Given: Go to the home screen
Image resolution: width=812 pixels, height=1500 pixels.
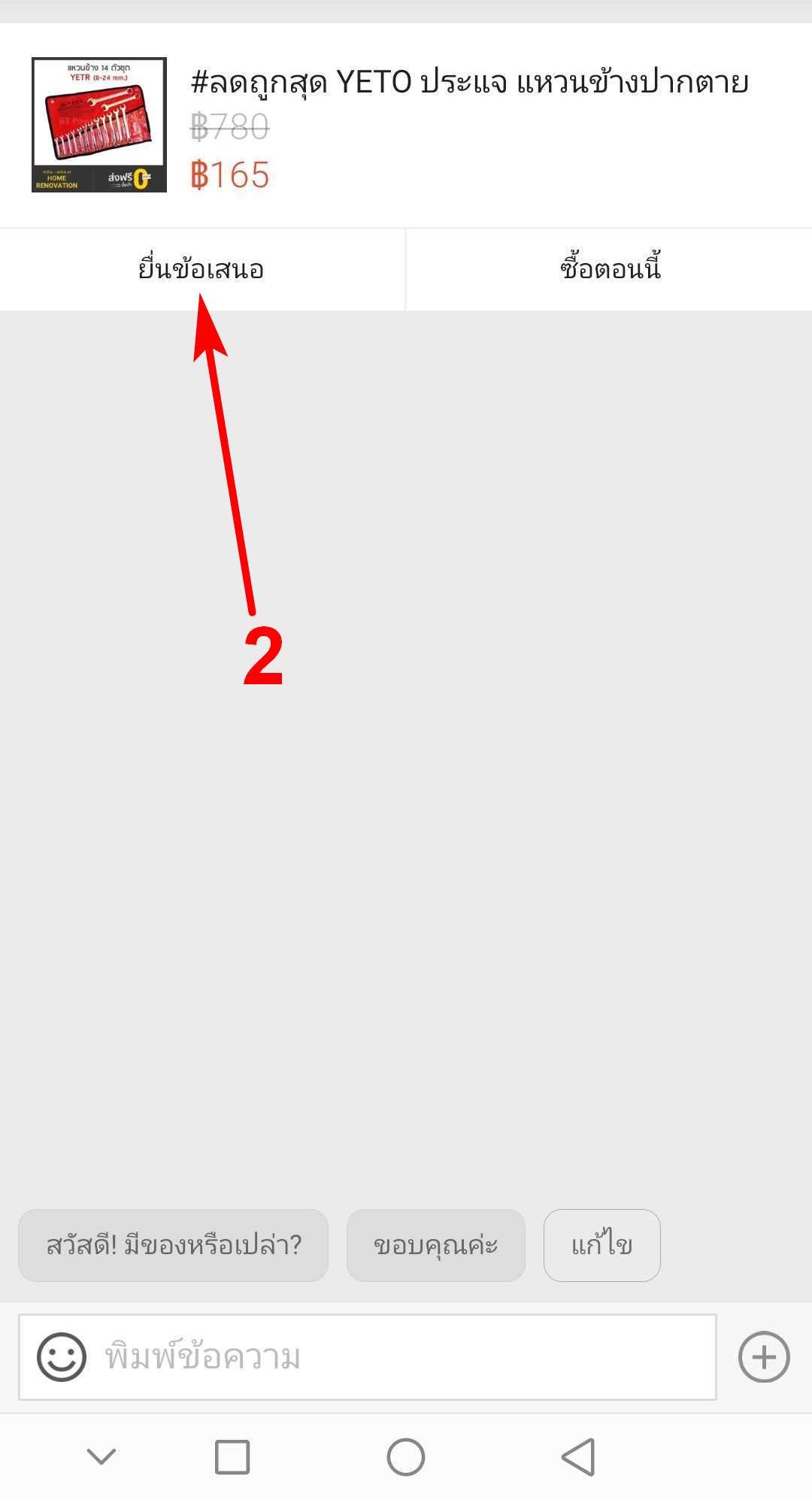Looking at the screenshot, I should 406,1457.
